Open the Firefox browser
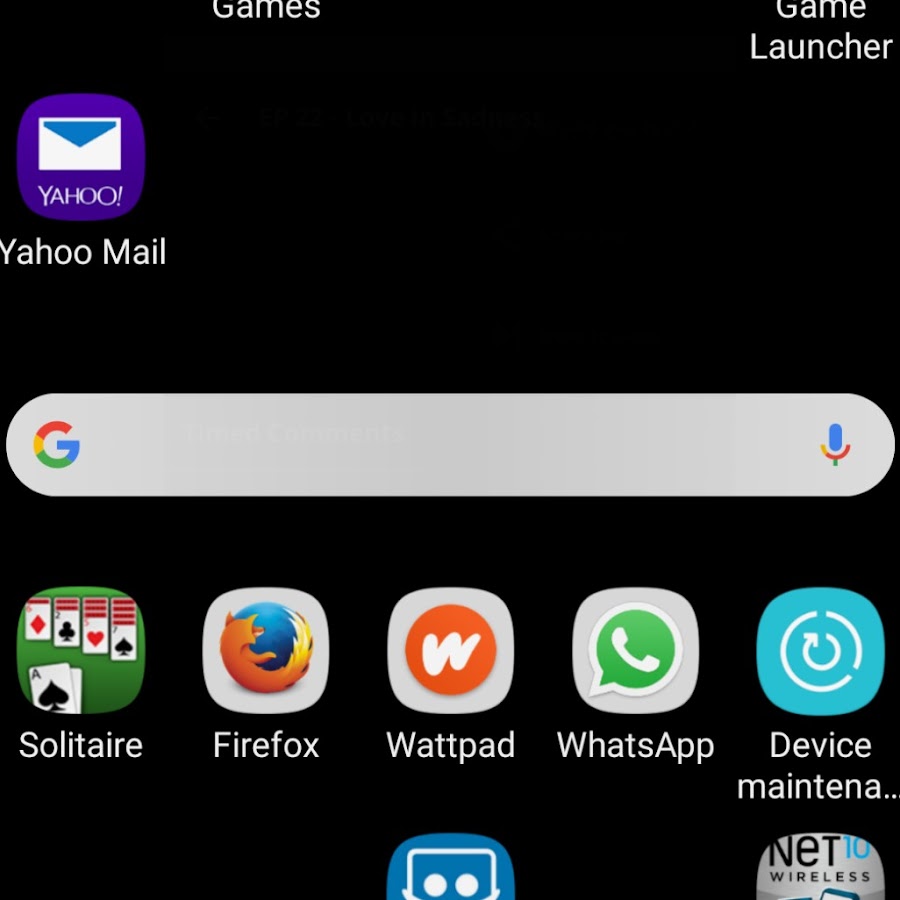The height and width of the screenshot is (900, 900). (266, 650)
